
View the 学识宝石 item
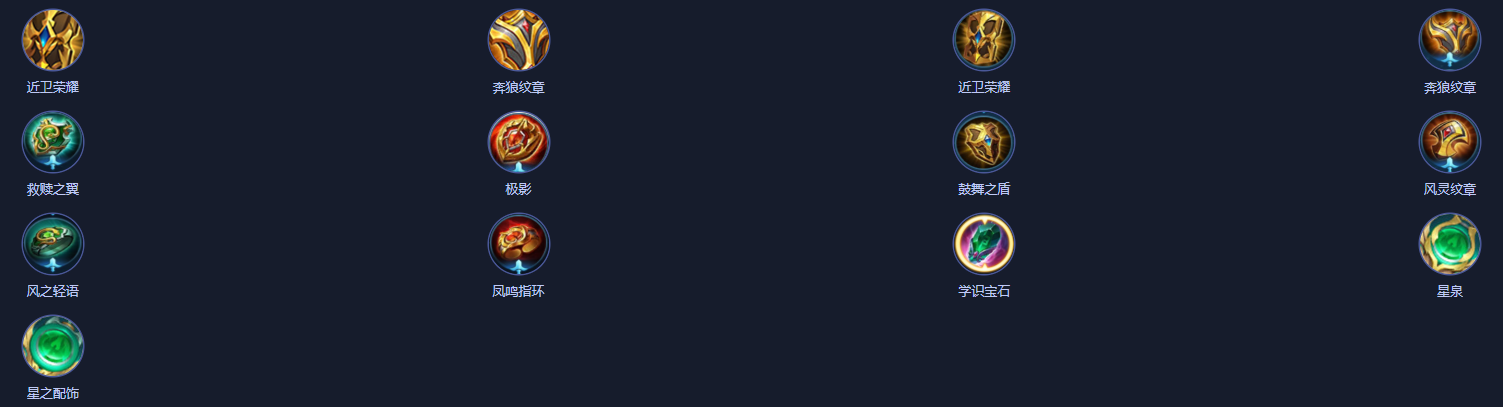click(x=983, y=244)
